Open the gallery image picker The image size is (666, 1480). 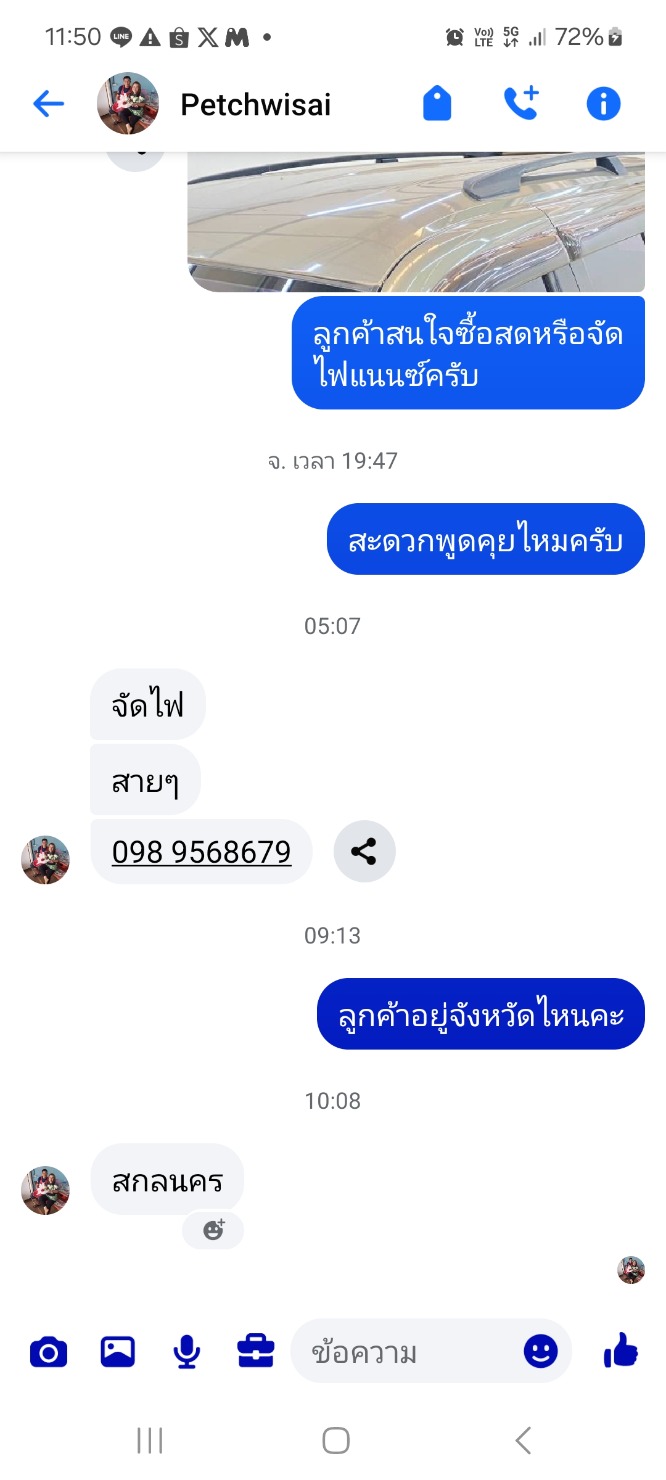[x=118, y=1353]
